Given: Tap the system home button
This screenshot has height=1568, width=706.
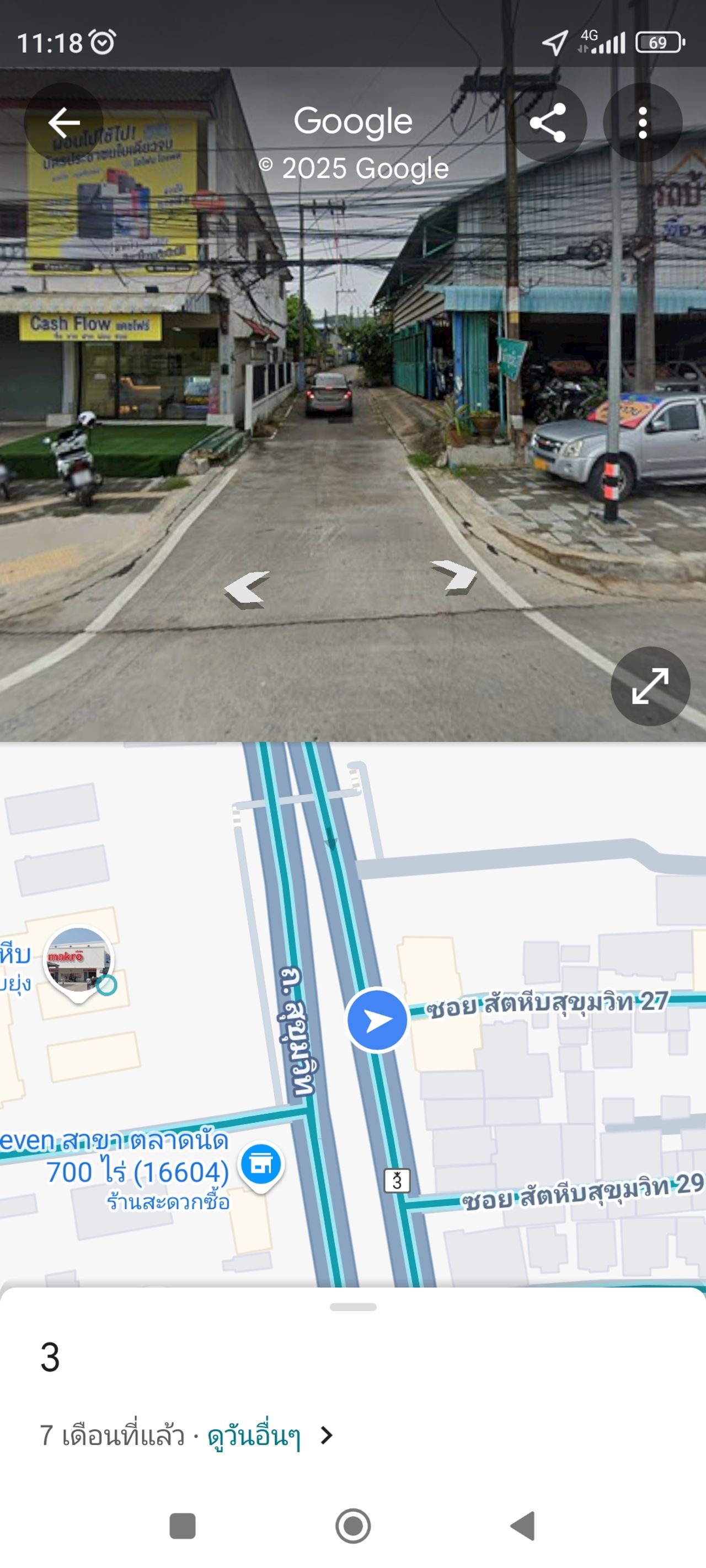Looking at the screenshot, I should click(352, 1526).
